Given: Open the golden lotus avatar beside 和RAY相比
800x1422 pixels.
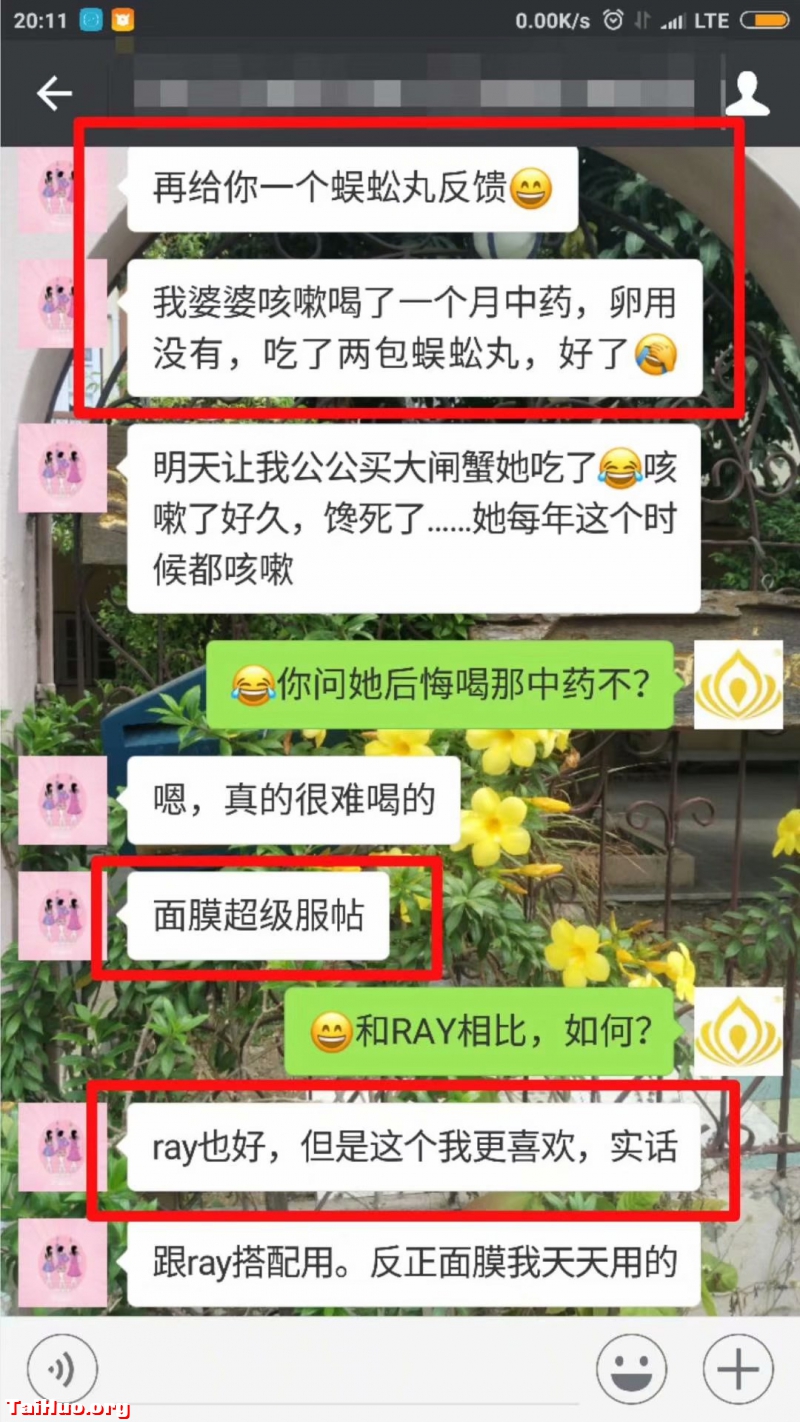Looking at the screenshot, I should pyautogui.click(x=738, y=1032).
